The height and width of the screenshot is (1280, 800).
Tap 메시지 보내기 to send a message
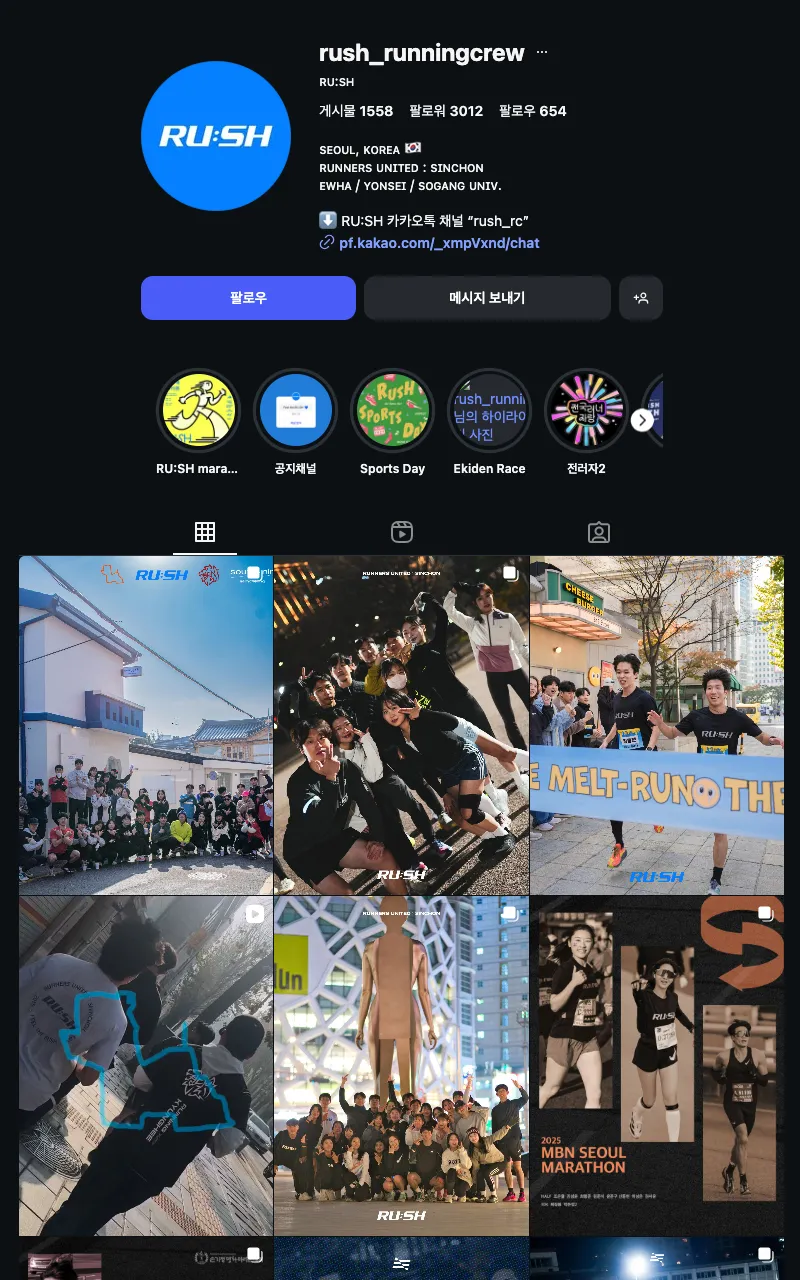[487, 298]
